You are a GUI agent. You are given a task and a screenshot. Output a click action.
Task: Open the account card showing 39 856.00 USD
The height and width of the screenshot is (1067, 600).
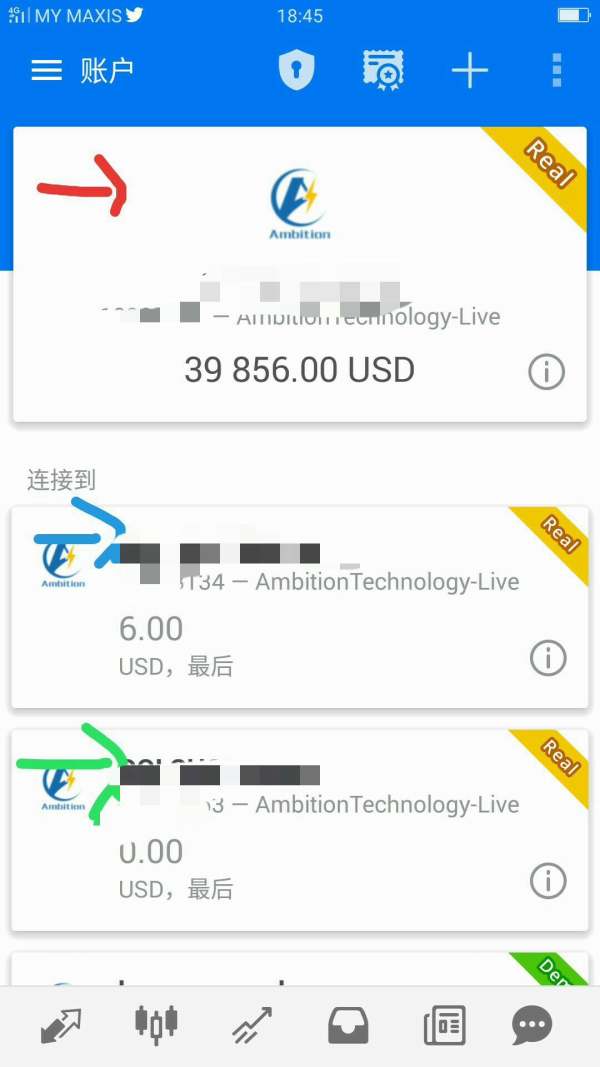(x=299, y=274)
